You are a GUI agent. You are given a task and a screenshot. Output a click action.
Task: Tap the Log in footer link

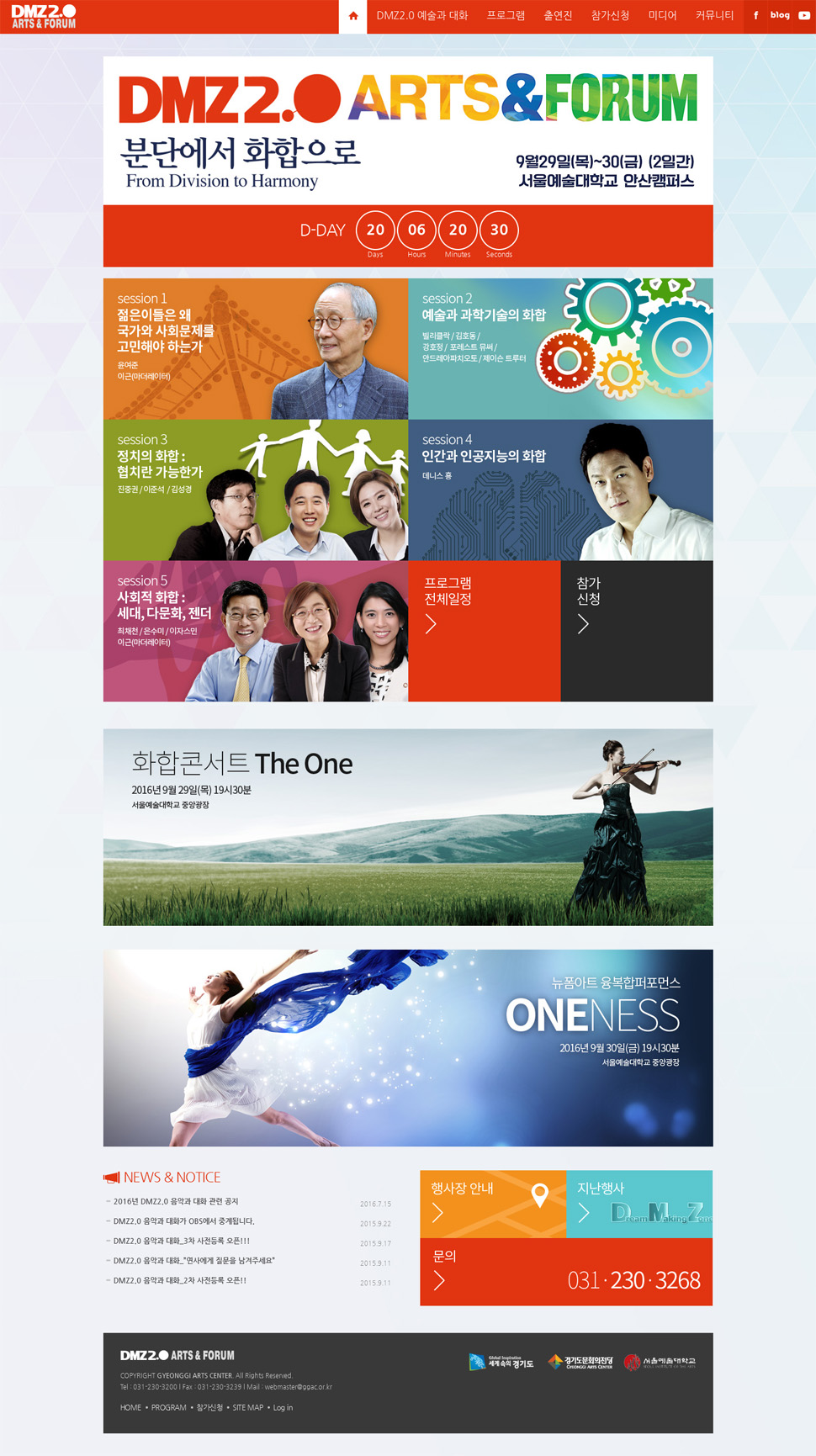click(x=283, y=1407)
